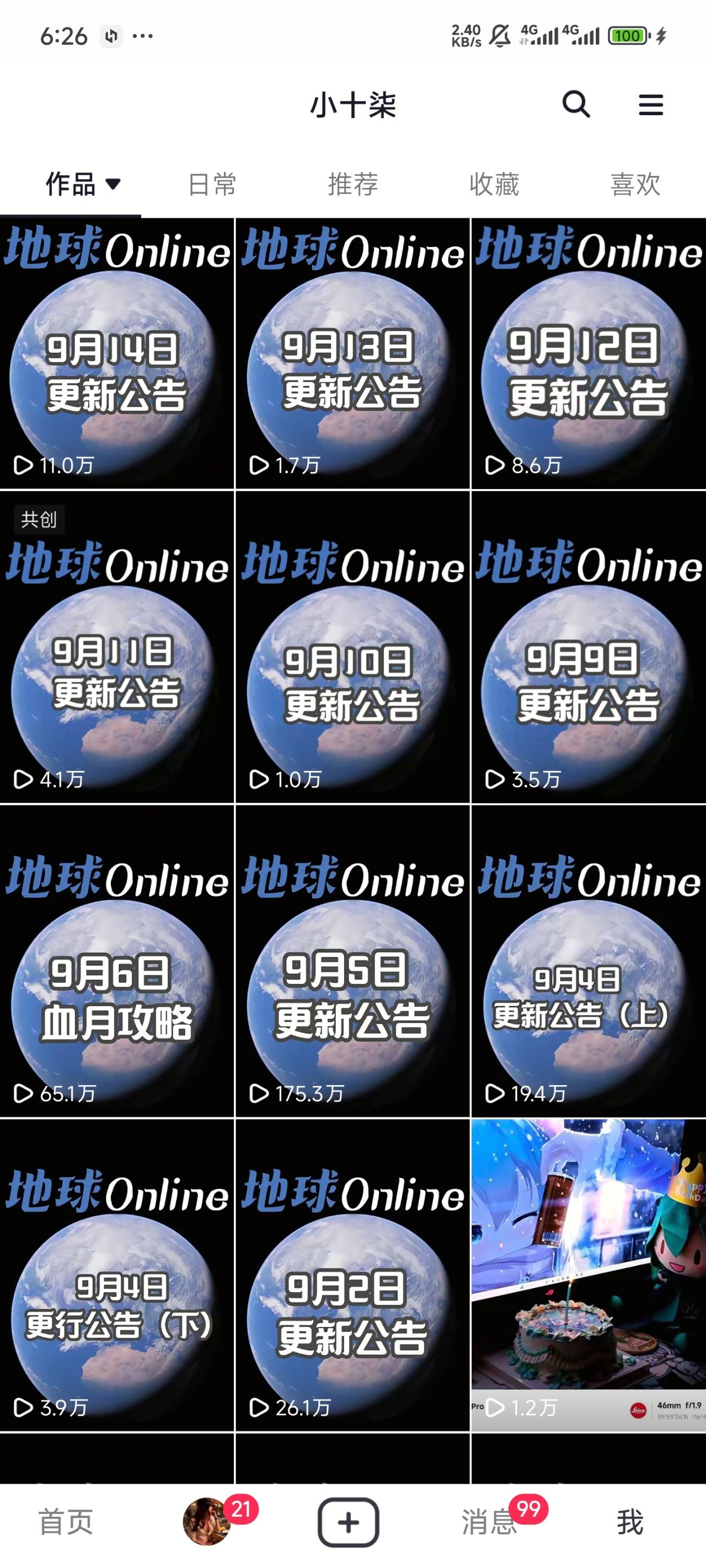
Task: Open the search icon in the header
Action: (x=576, y=105)
